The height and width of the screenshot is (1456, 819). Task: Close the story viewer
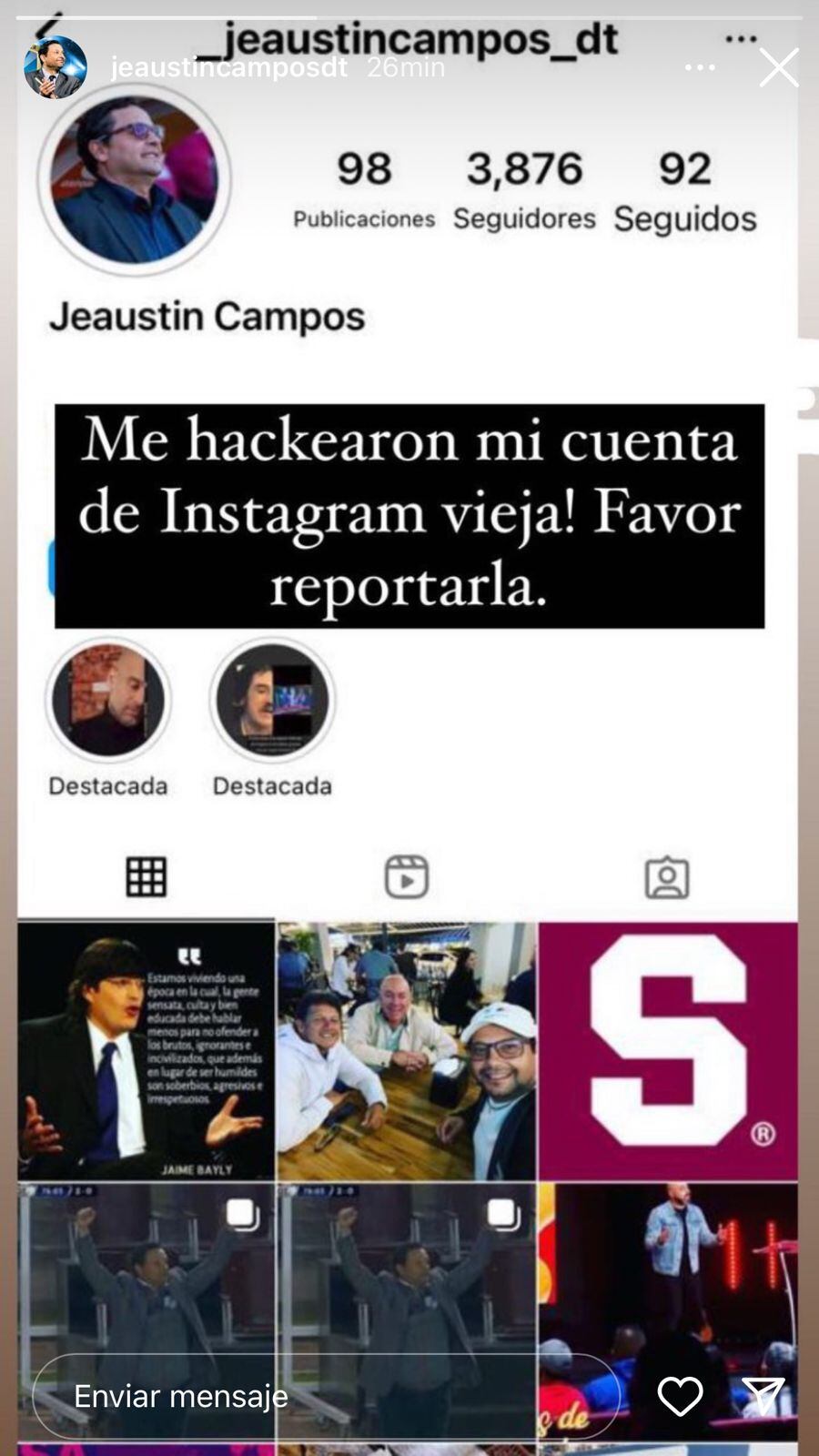click(x=779, y=68)
